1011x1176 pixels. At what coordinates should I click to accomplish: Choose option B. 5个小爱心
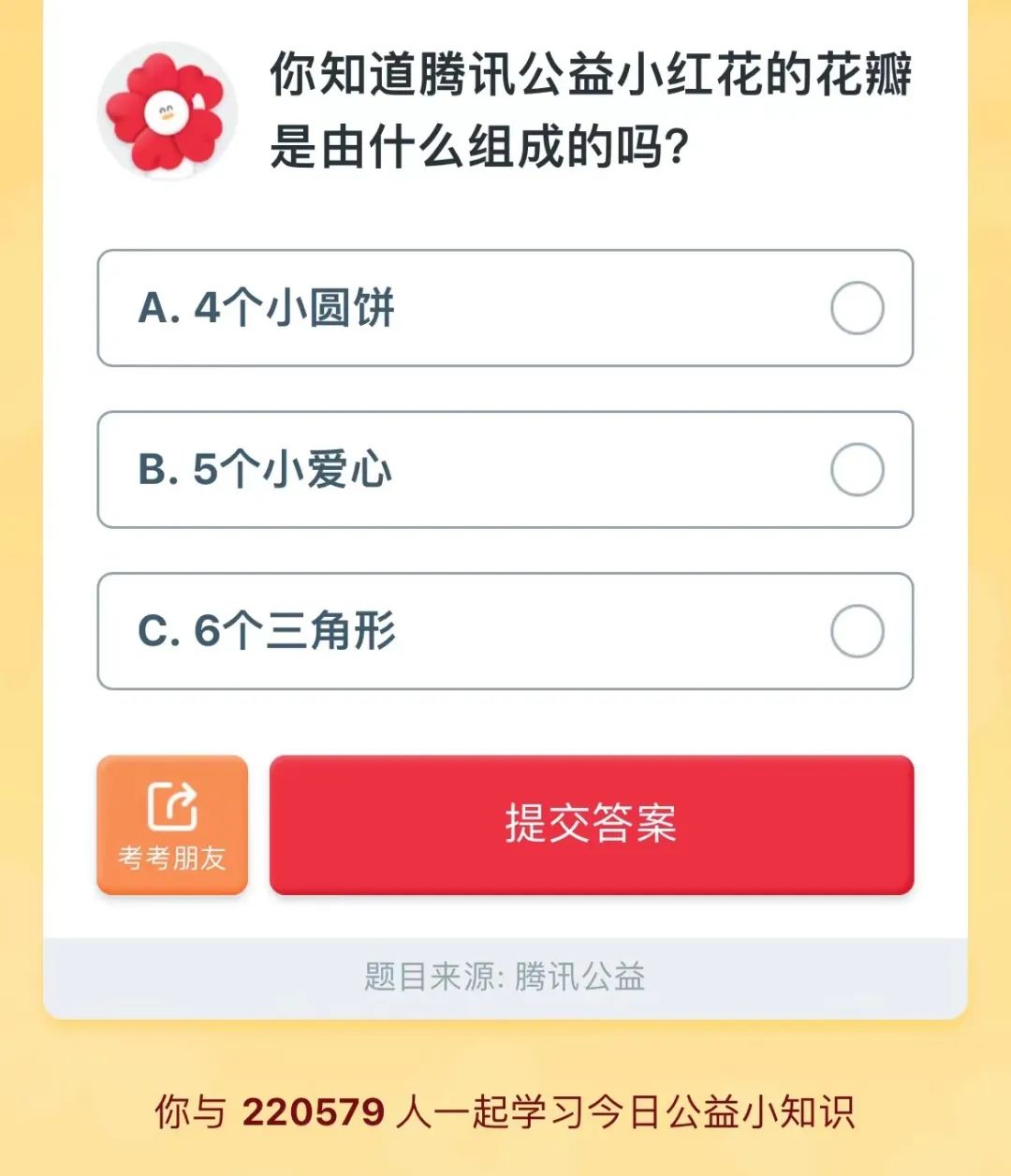[505, 469]
